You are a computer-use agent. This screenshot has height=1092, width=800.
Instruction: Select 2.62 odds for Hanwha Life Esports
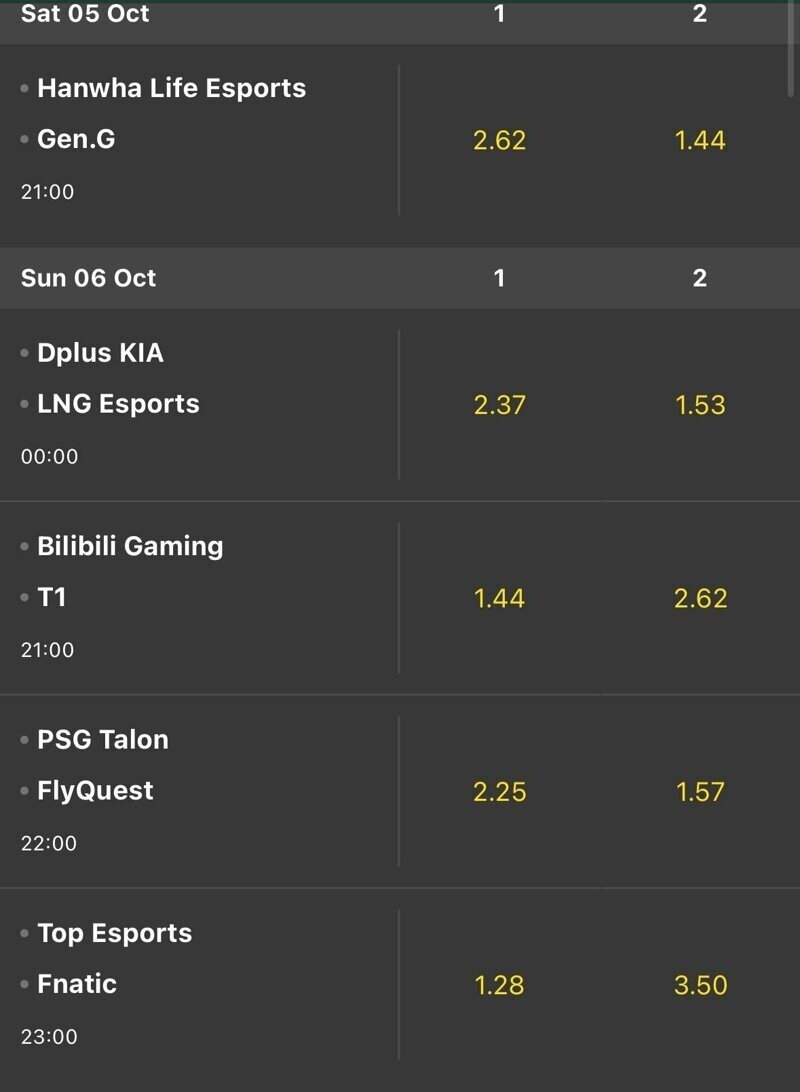[x=499, y=140]
